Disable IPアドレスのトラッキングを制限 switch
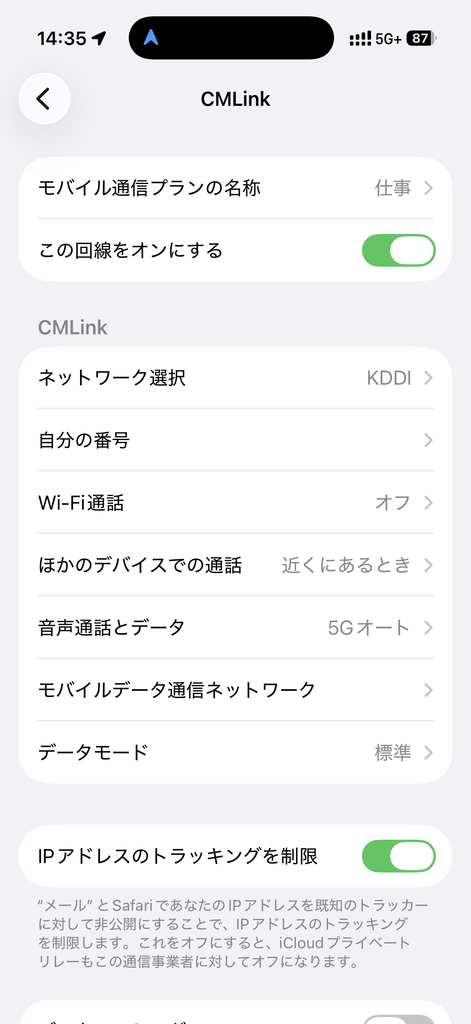Viewport: 471px width, 1024px height. tap(398, 856)
